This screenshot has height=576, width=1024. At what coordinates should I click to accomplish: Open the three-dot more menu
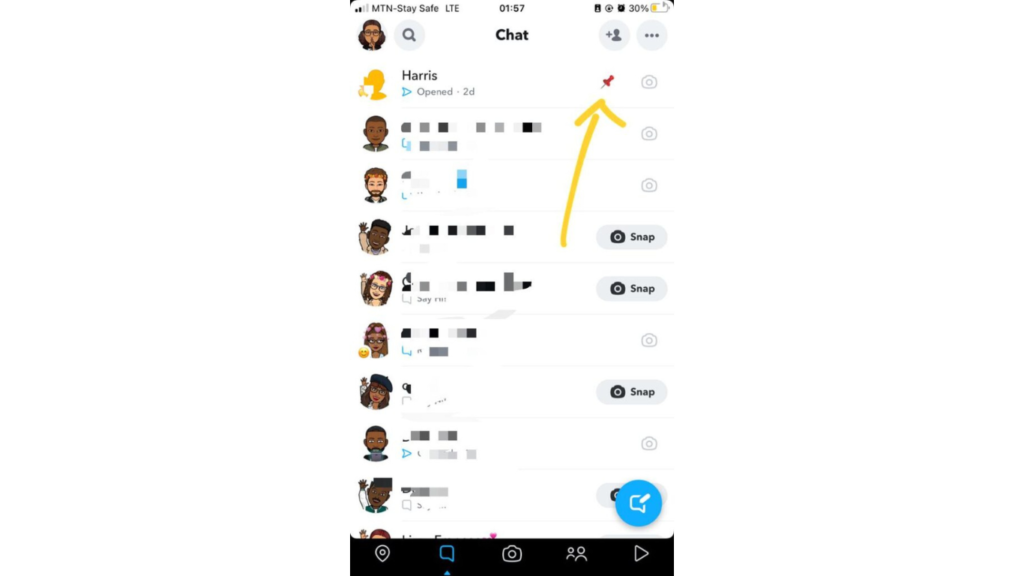[x=652, y=35]
